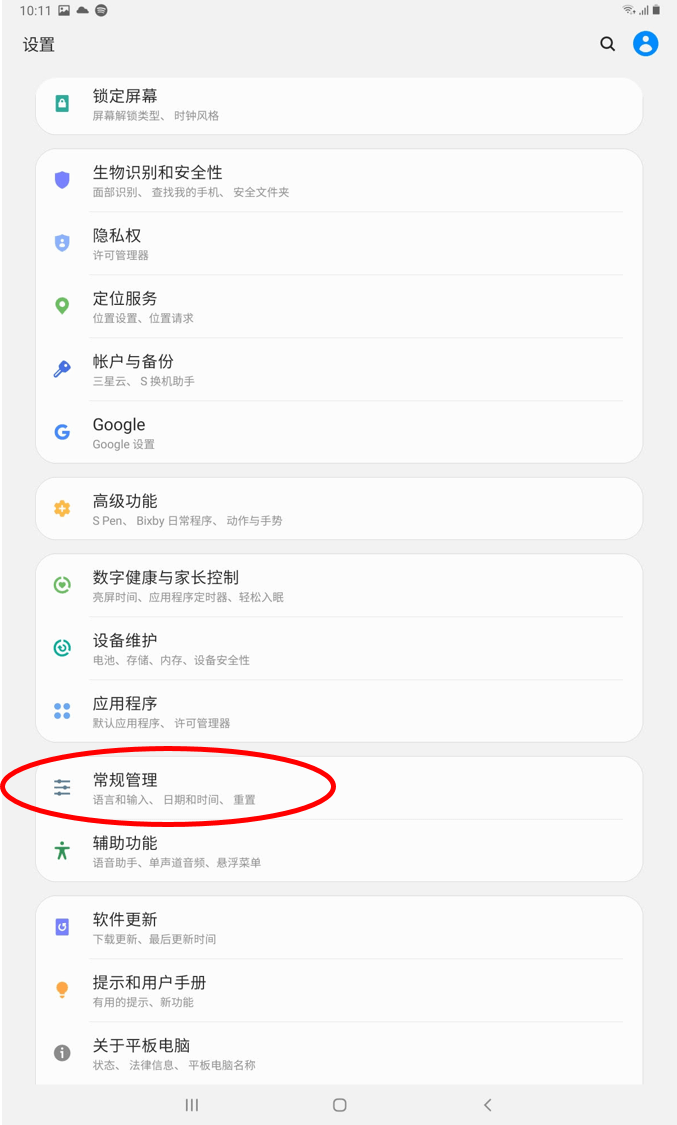Open 提示和用户手册
Screen dimensions: 677x1125
[x=338, y=991]
